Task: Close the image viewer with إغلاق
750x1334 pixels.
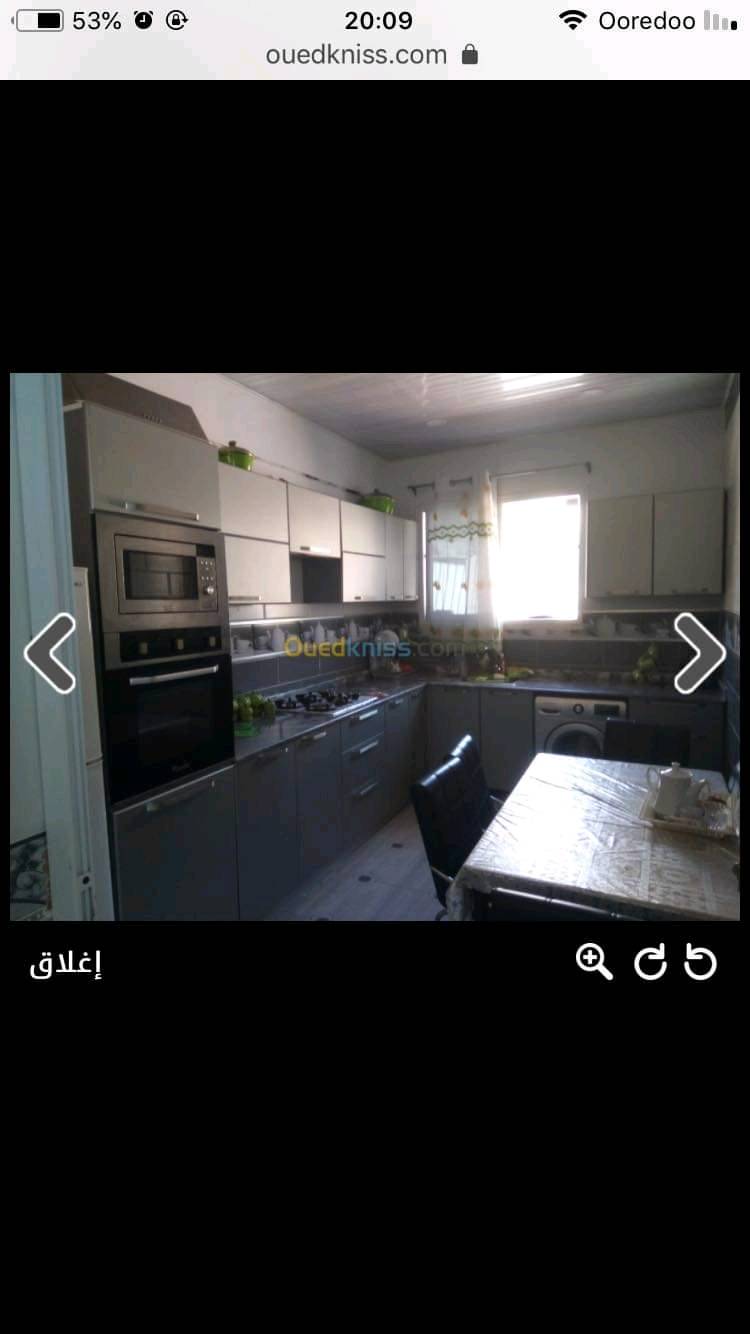Action: (x=66, y=964)
